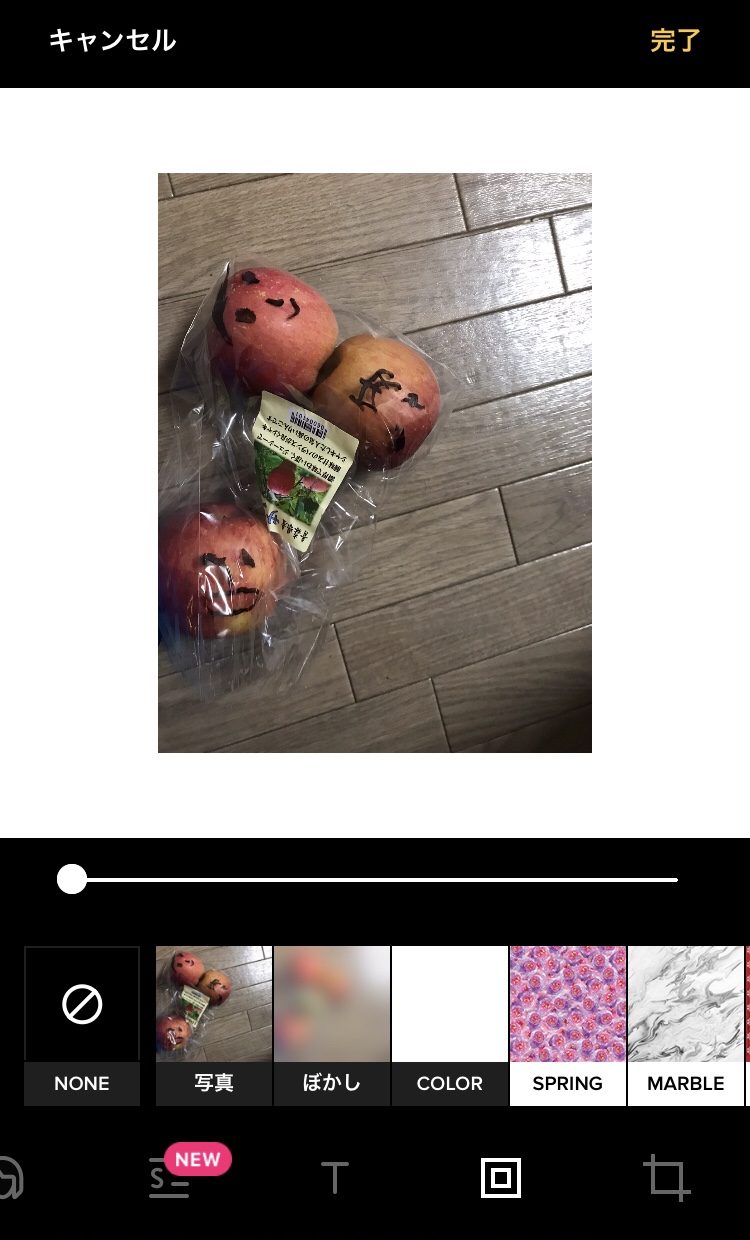
Task: Pick the COLOR background option
Action: 450,1025
